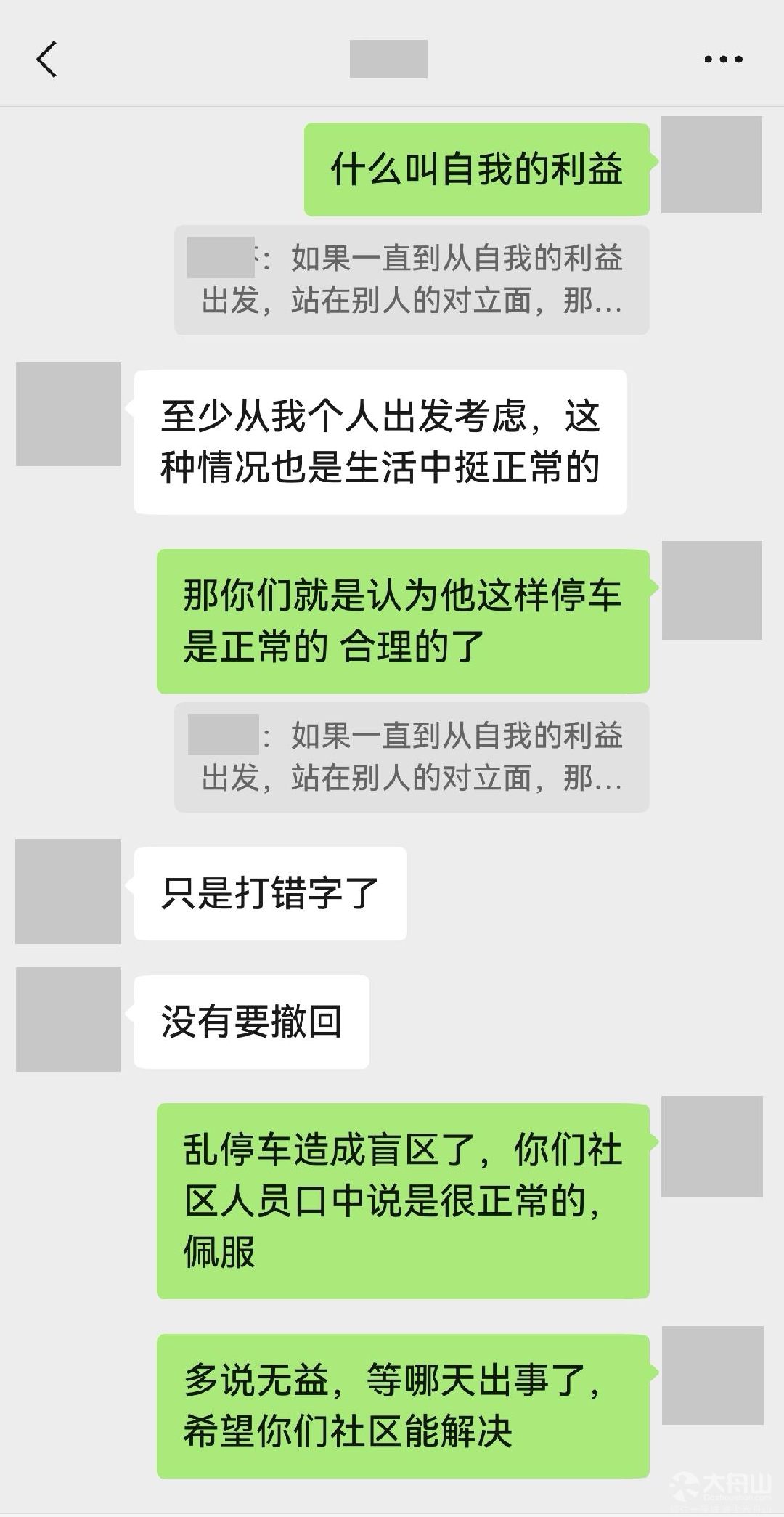Tap the quoted reply under "什么叫自我的利益"
Image resolution: width=784 pixels, height=1517 pixels.
(x=412, y=280)
